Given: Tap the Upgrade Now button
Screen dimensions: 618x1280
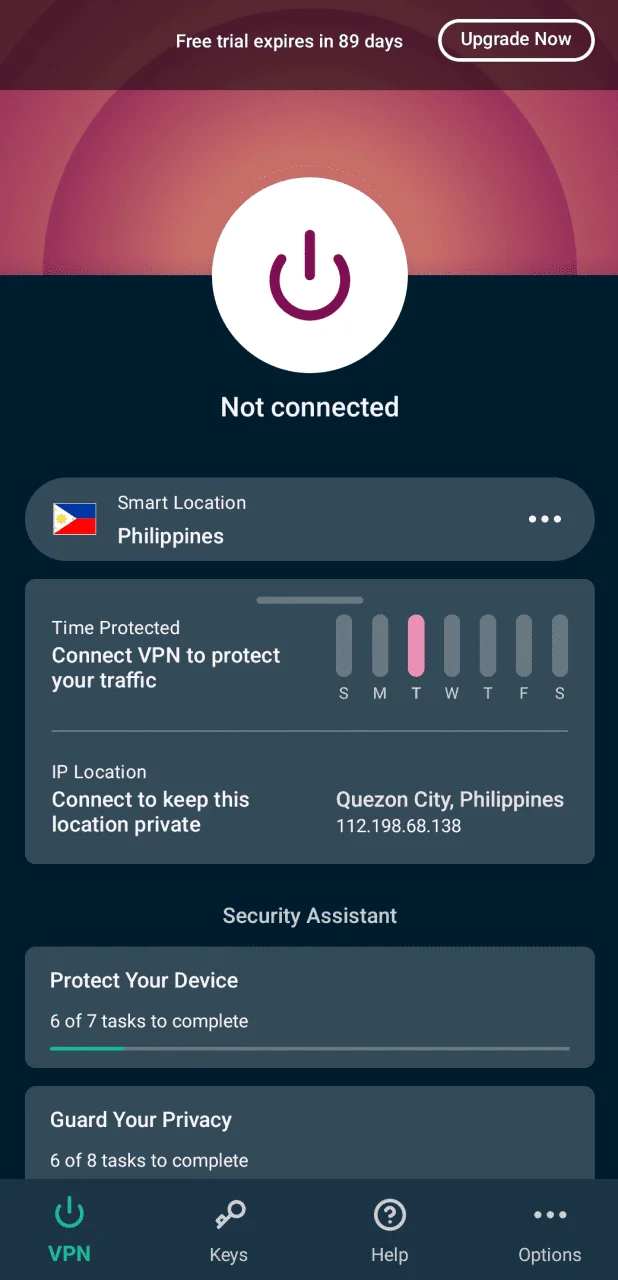Looking at the screenshot, I should click(x=516, y=40).
